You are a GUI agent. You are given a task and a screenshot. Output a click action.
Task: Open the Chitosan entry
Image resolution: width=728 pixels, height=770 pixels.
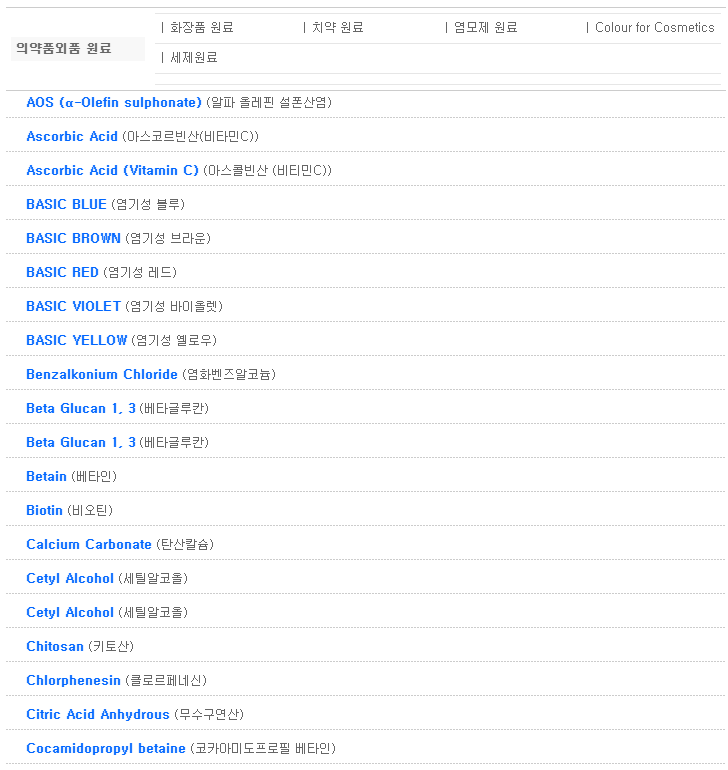[x=55, y=646]
